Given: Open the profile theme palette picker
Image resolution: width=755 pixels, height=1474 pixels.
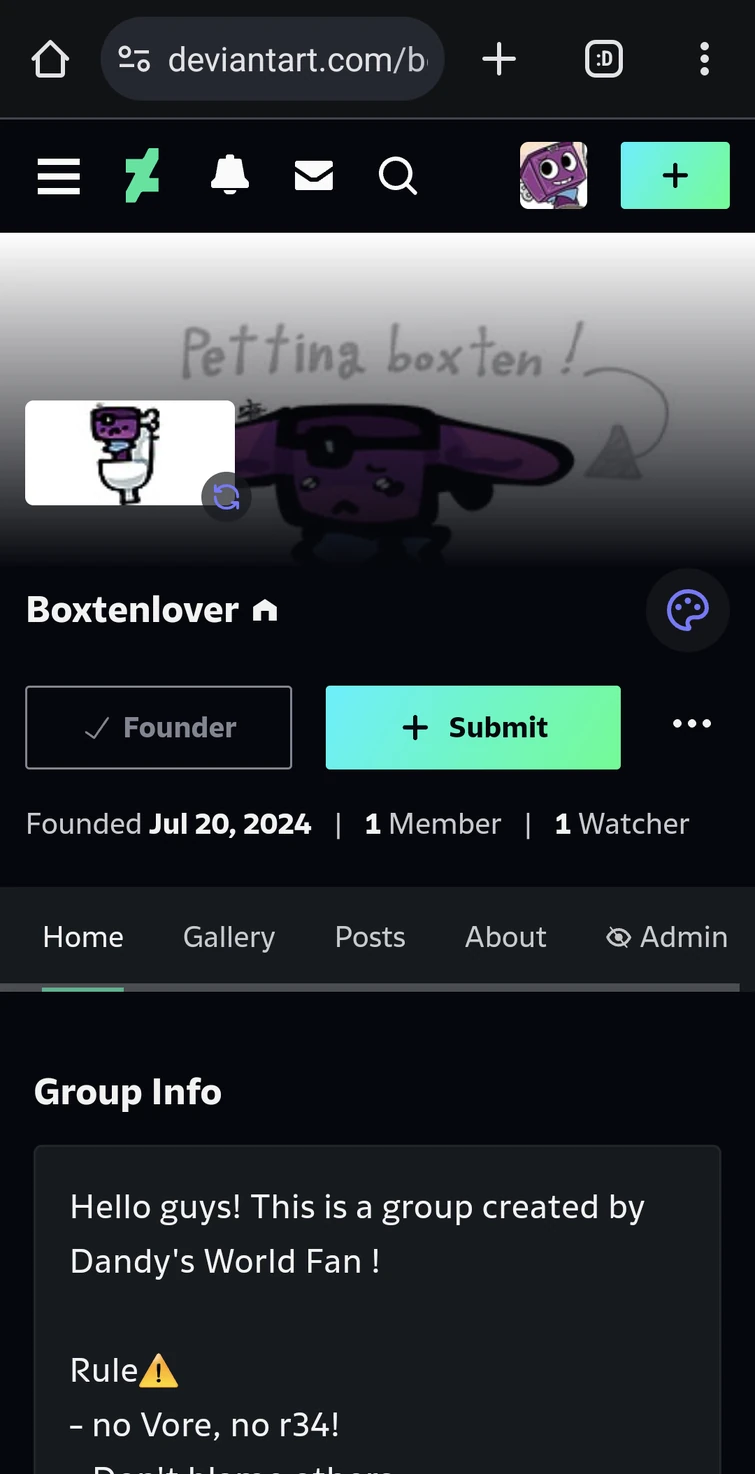Looking at the screenshot, I should click(687, 610).
